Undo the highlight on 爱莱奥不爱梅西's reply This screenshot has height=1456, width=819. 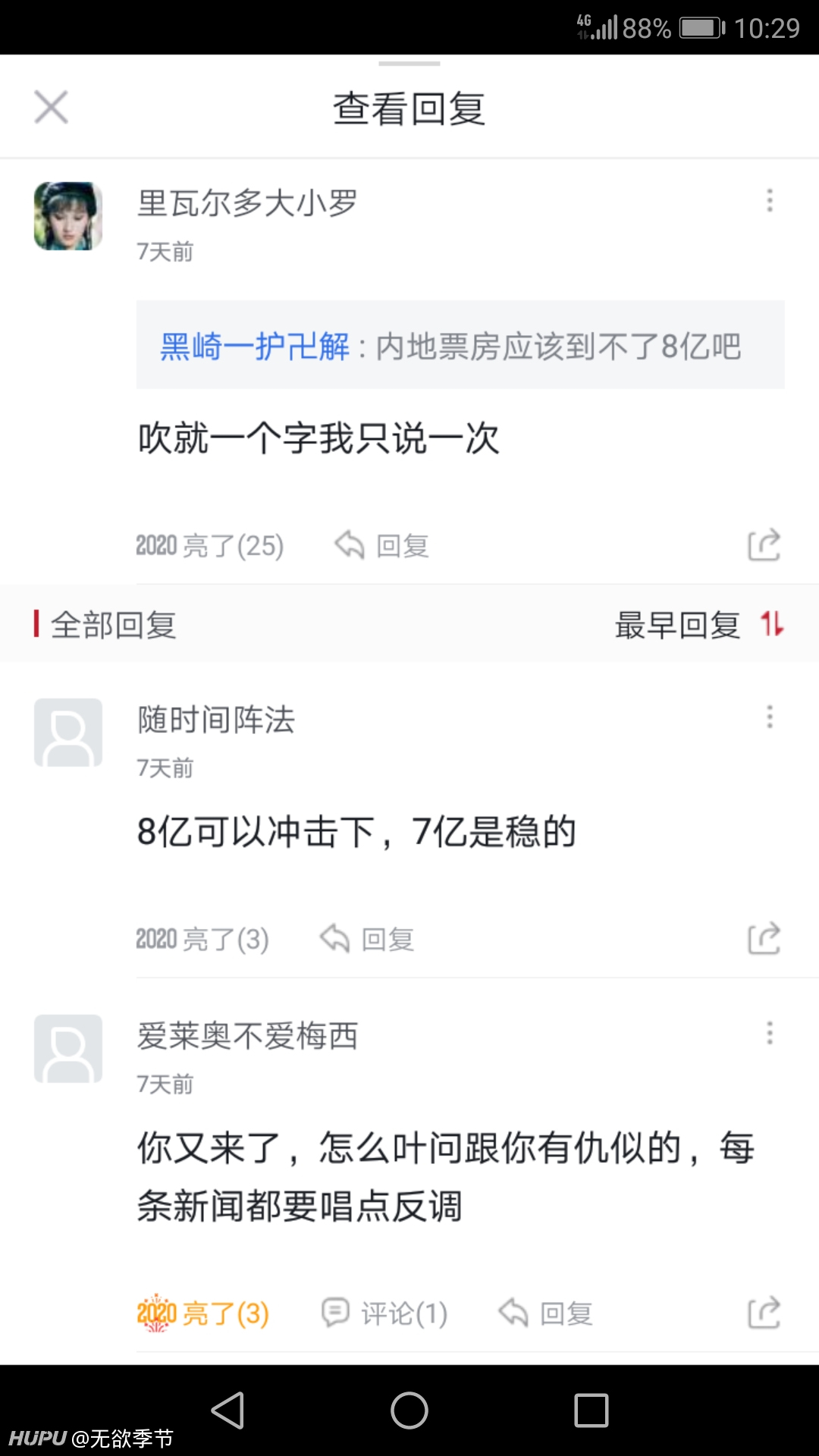tap(202, 1313)
